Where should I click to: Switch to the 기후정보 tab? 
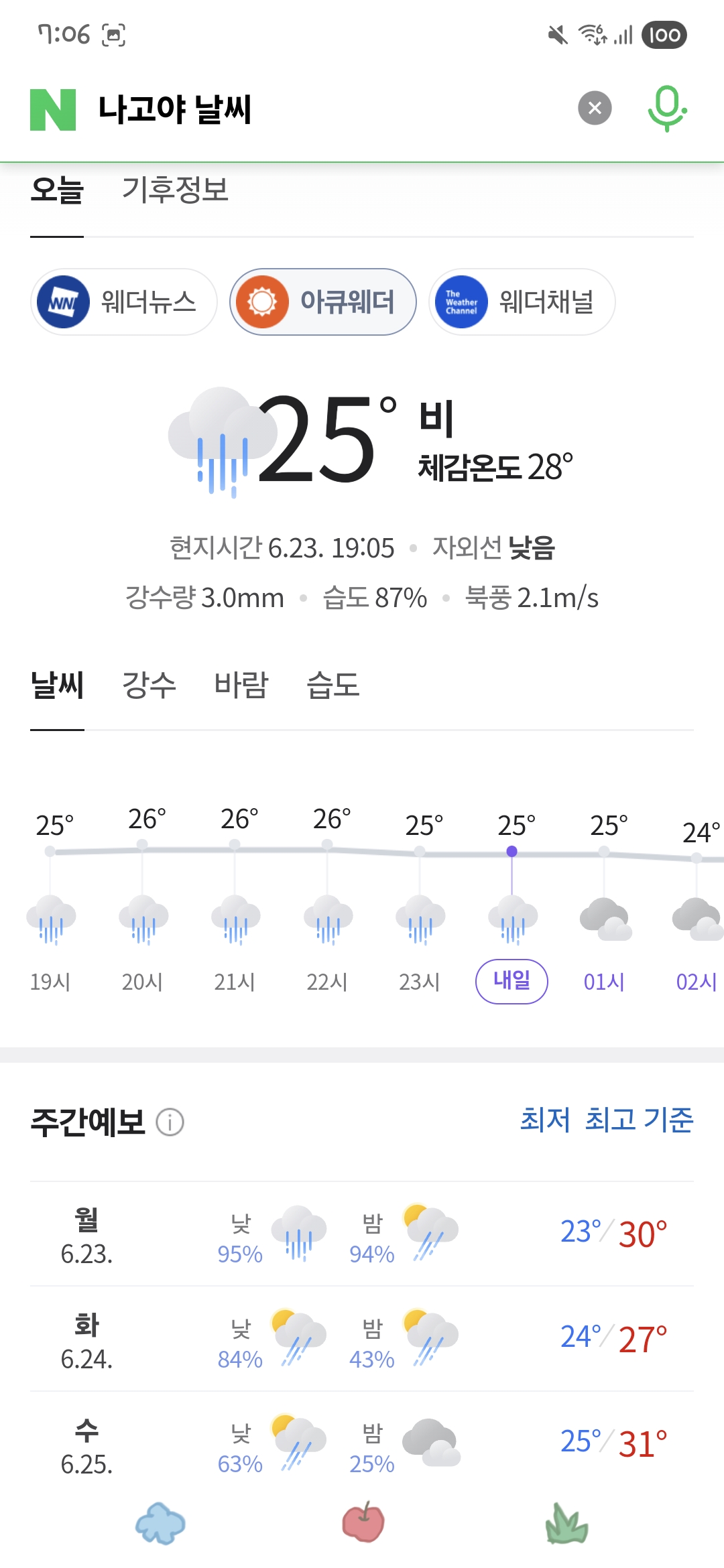(175, 190)
